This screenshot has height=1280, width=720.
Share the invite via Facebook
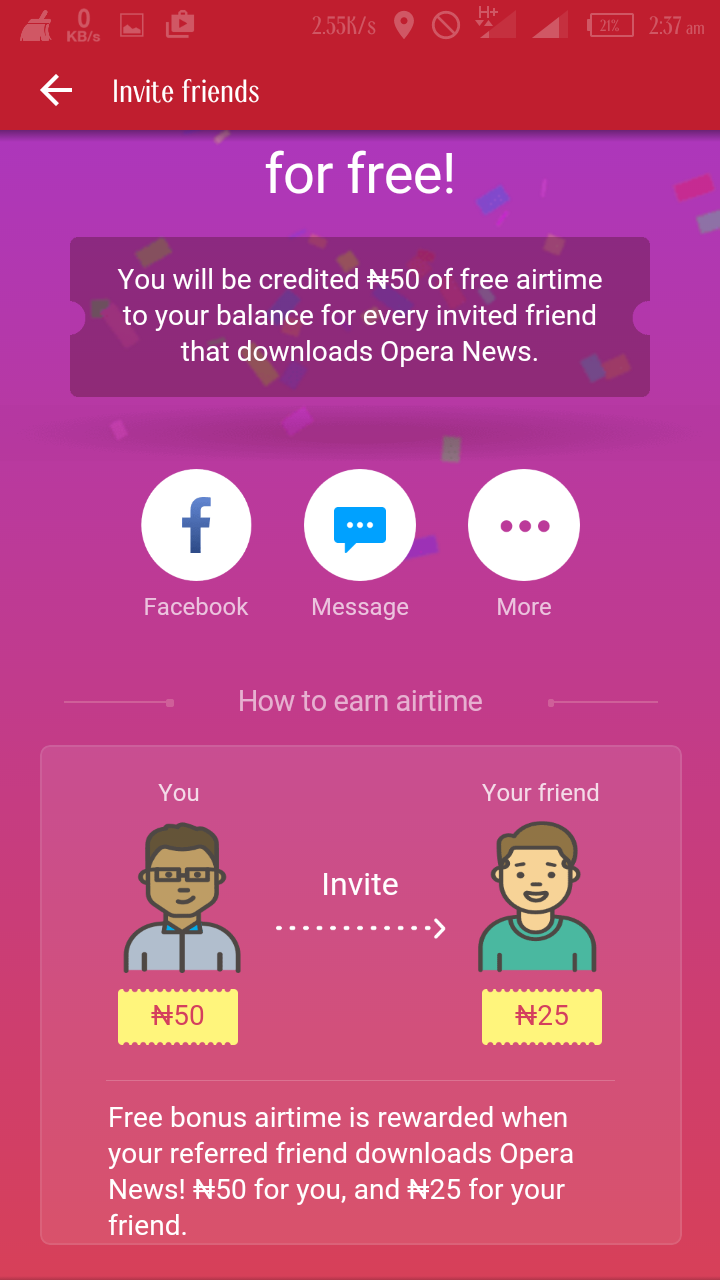196,525
